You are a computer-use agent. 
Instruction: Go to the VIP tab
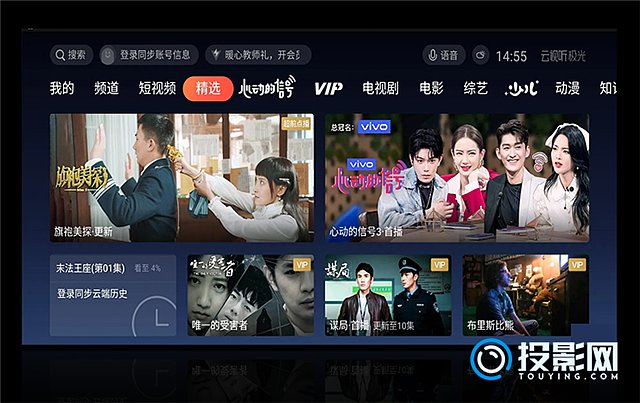click(328, 88)
